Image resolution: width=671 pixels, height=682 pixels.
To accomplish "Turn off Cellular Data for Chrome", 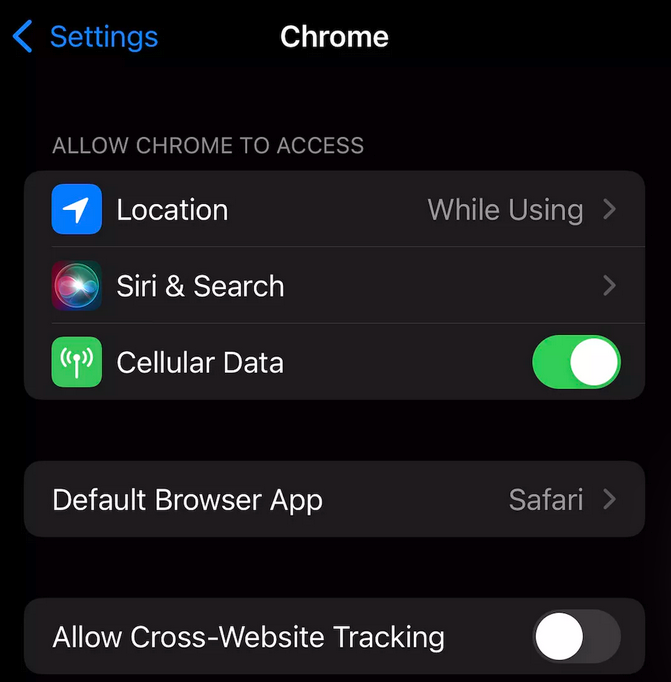I will point(576,362).
